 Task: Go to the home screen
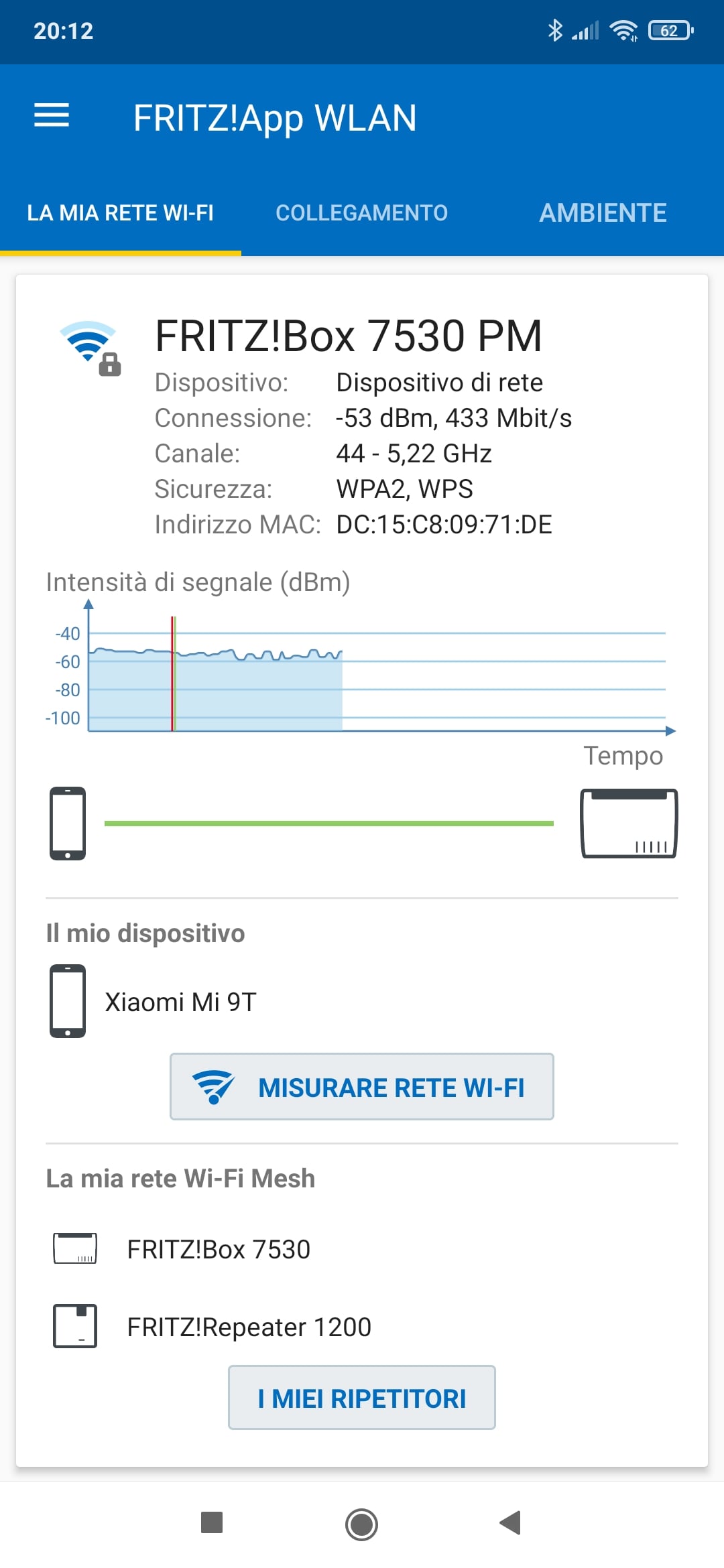pyautogui.click(x=362, y=1524)
